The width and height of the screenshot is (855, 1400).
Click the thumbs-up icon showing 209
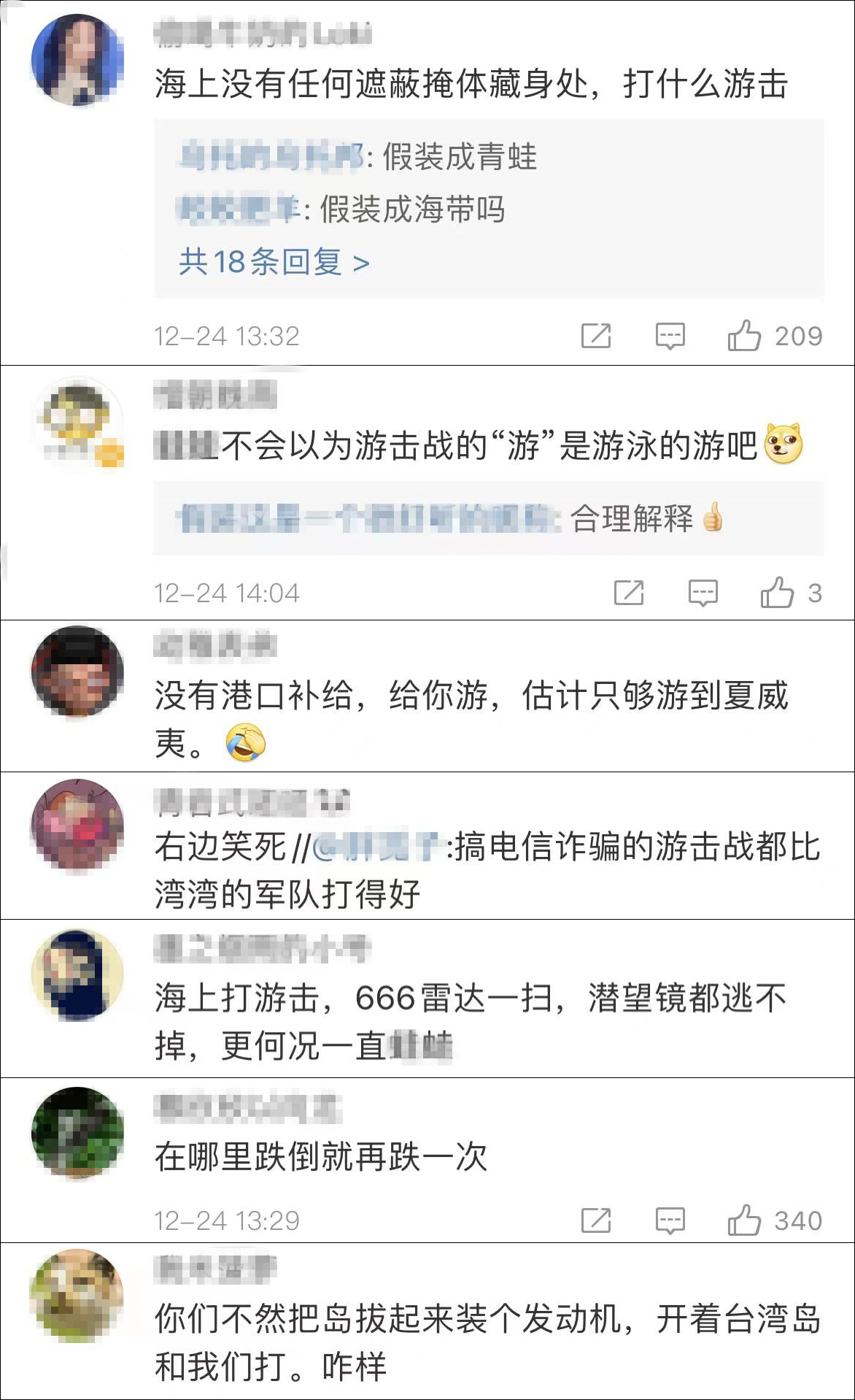pos(746,334)
